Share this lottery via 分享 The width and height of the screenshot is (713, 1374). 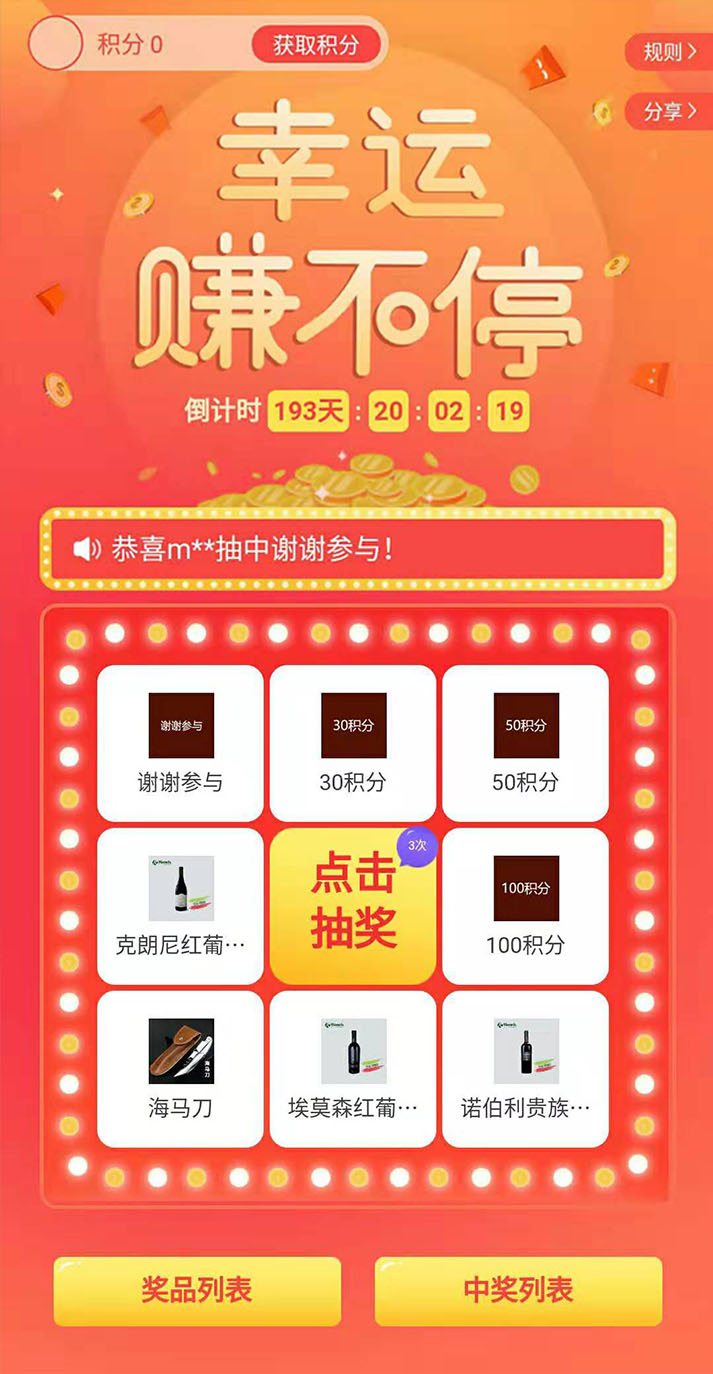click(669, 111)
